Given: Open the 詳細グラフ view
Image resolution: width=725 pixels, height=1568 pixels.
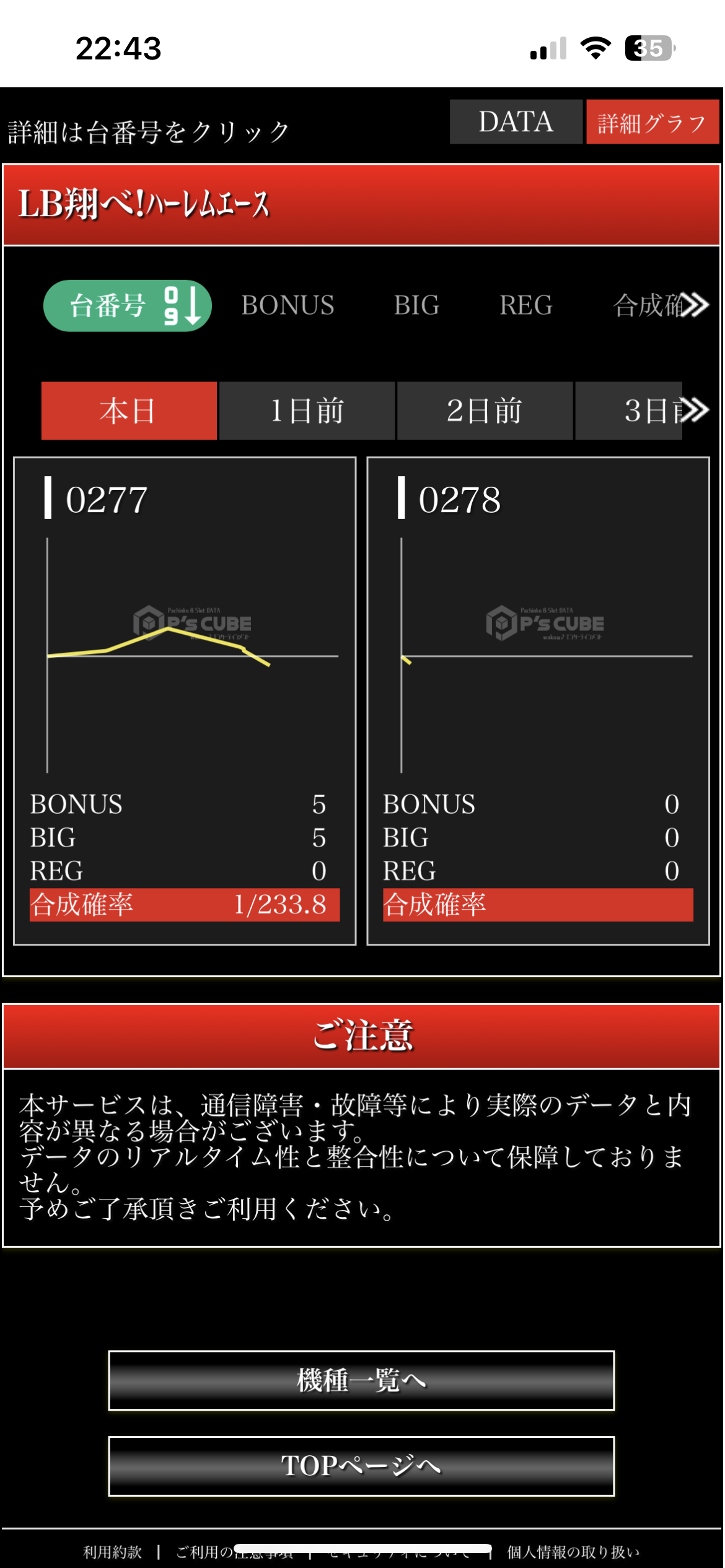Looking at the screenshot, I should [652, 122].
